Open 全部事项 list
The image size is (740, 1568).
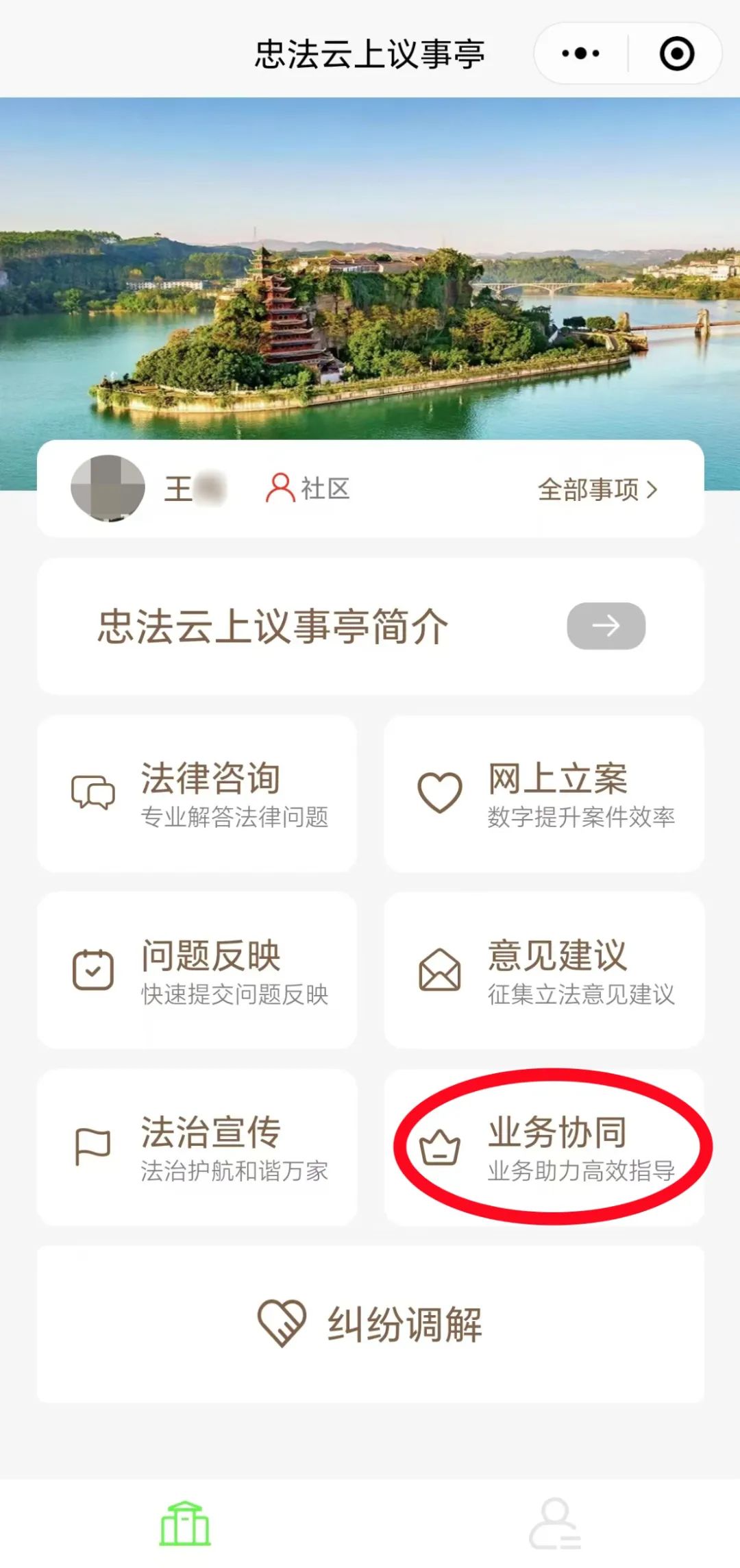pyautogui.click(x=597, y=489)
